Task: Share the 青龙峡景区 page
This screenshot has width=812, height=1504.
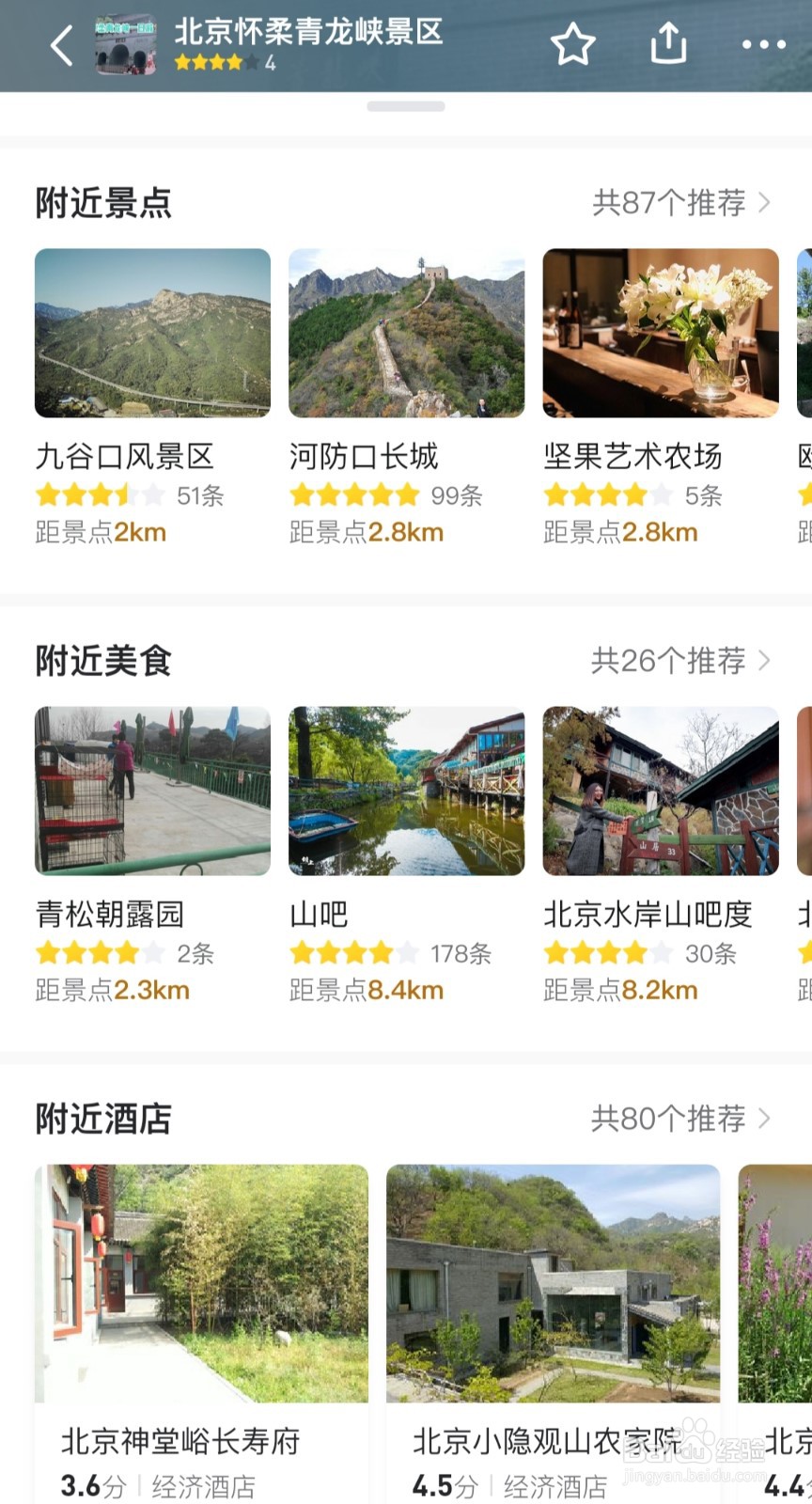Action: click(668, 43)
